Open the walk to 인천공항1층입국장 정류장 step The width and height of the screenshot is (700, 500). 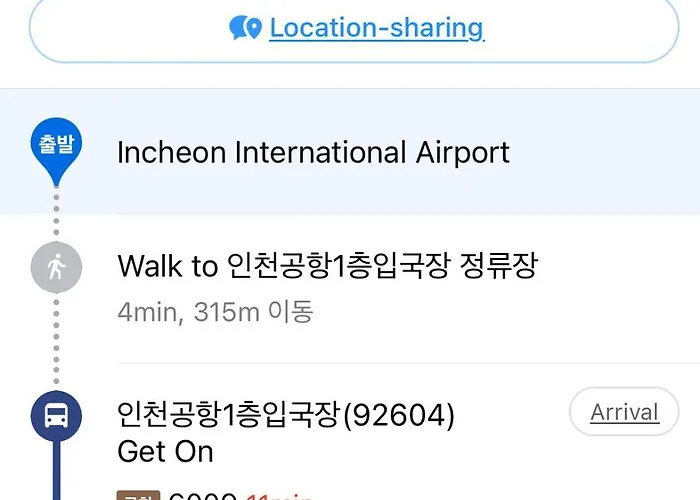[x=328, y=266]
